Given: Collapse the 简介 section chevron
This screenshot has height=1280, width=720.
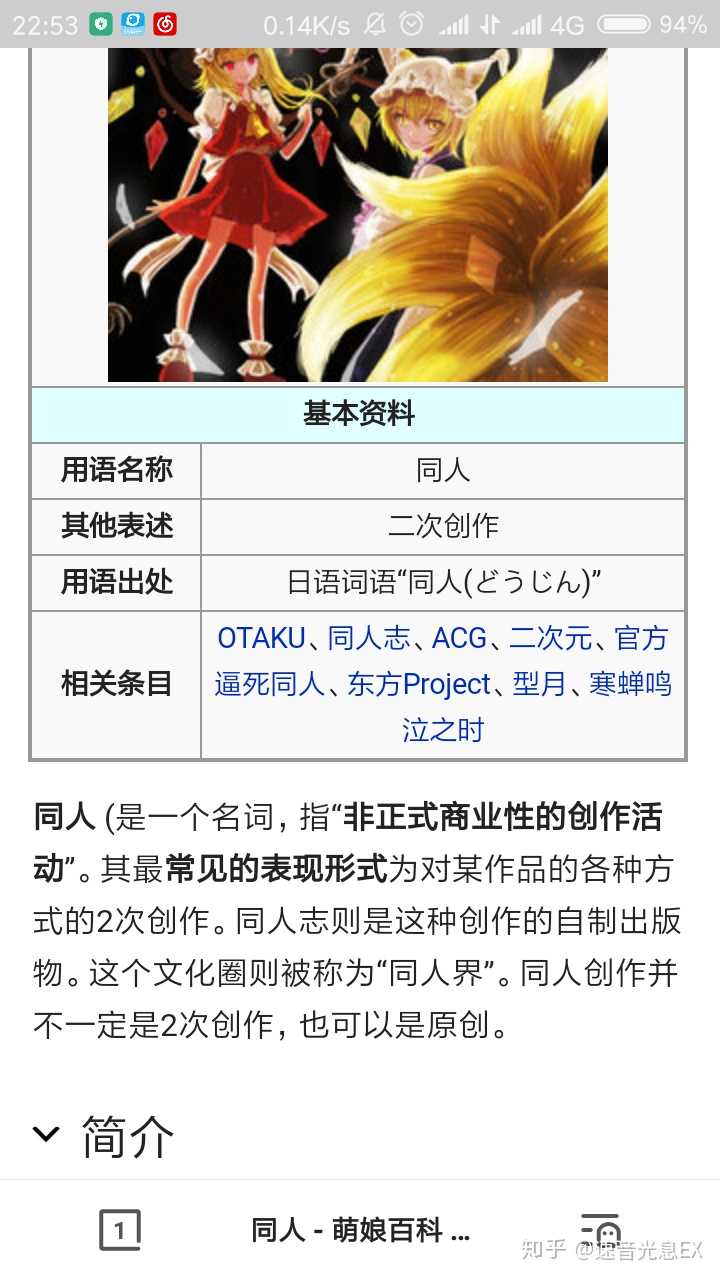Looking at the screenshot, I should coord(46,1133).
